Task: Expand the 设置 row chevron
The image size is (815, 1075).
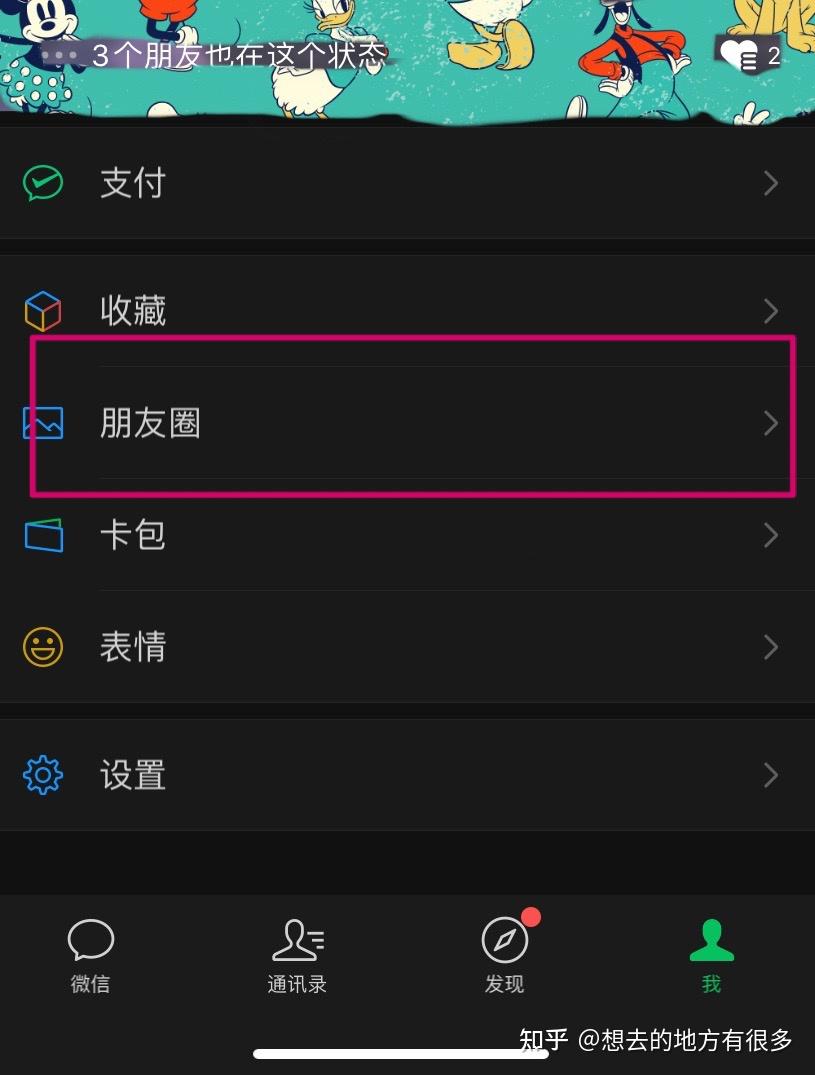Action: tap(770, 775)
